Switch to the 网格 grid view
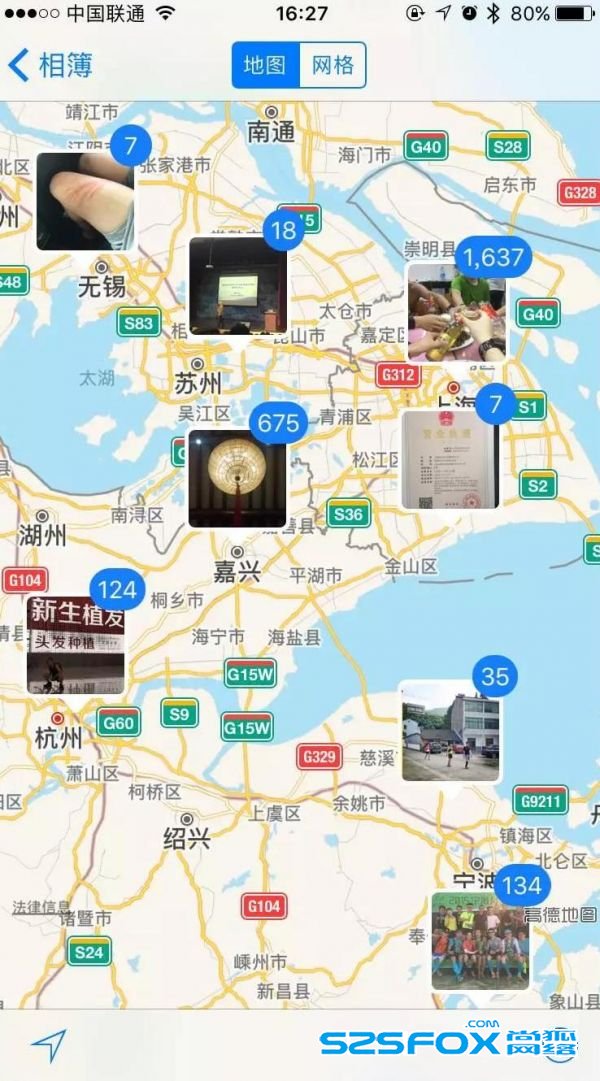The image size is (600, 1081). tap(333, 65)
